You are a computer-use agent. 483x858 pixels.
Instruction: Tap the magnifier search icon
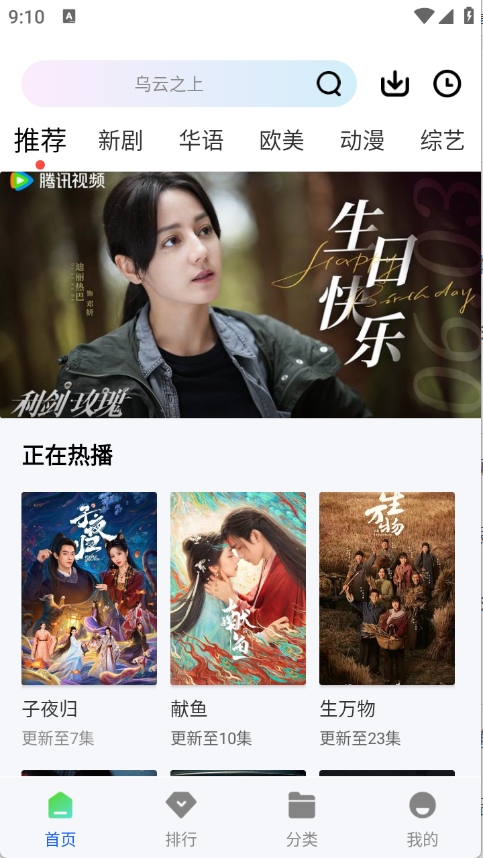click(x=329, y=84)
